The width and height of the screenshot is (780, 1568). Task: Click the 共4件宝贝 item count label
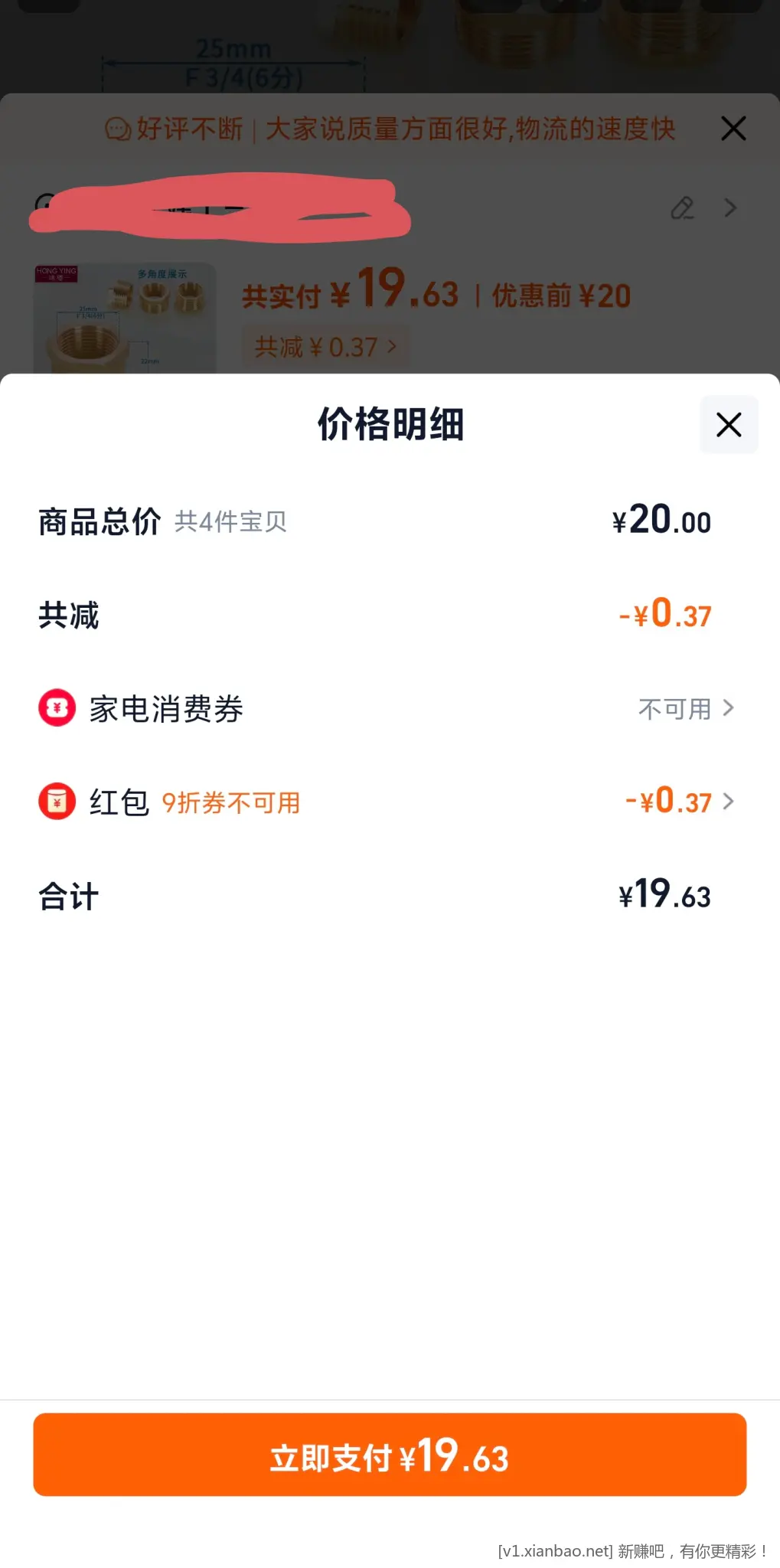pos(230,522)
